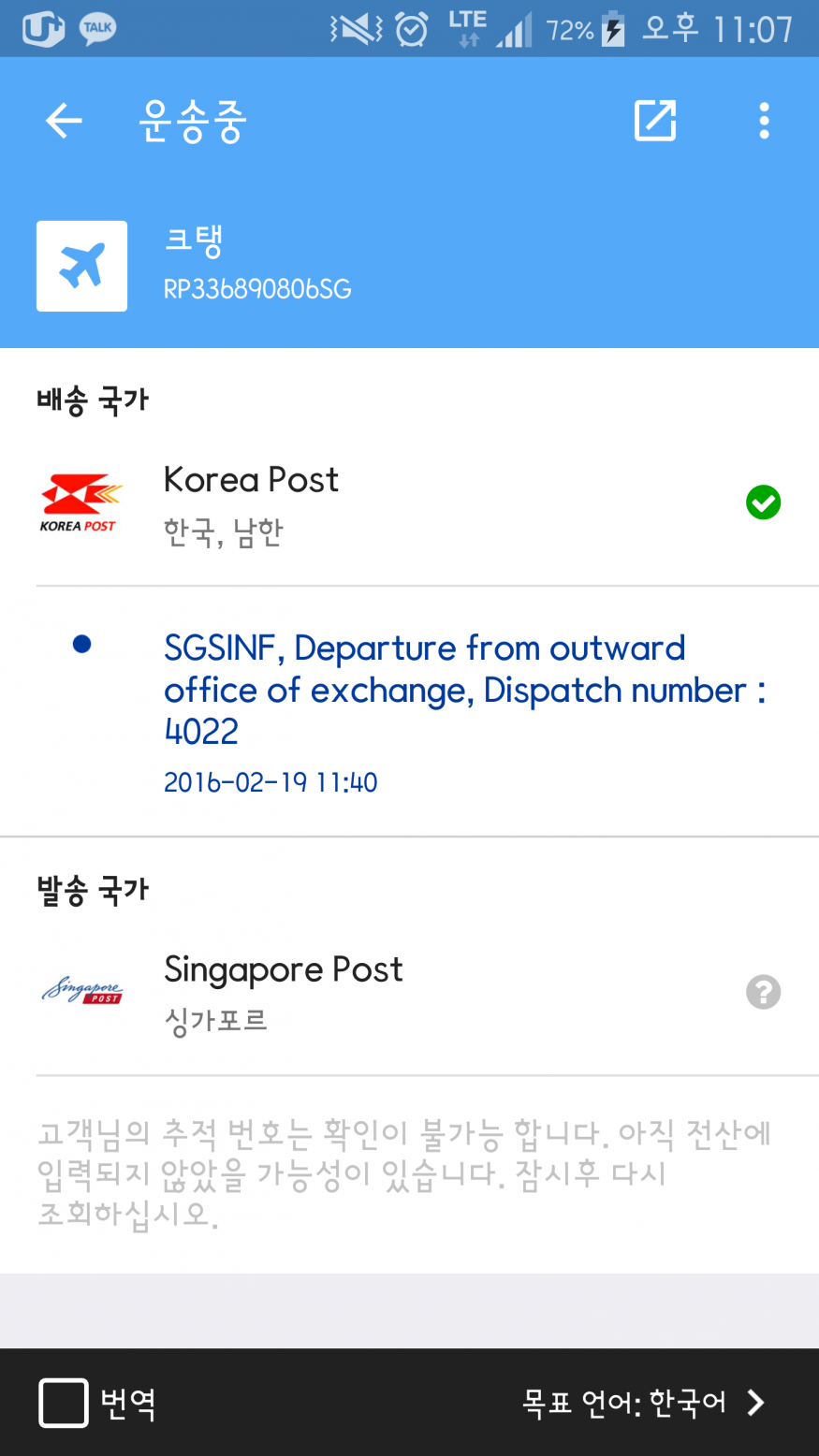
Task: Enable the 번역 translation checkbox
Action: click(64, 1403)
